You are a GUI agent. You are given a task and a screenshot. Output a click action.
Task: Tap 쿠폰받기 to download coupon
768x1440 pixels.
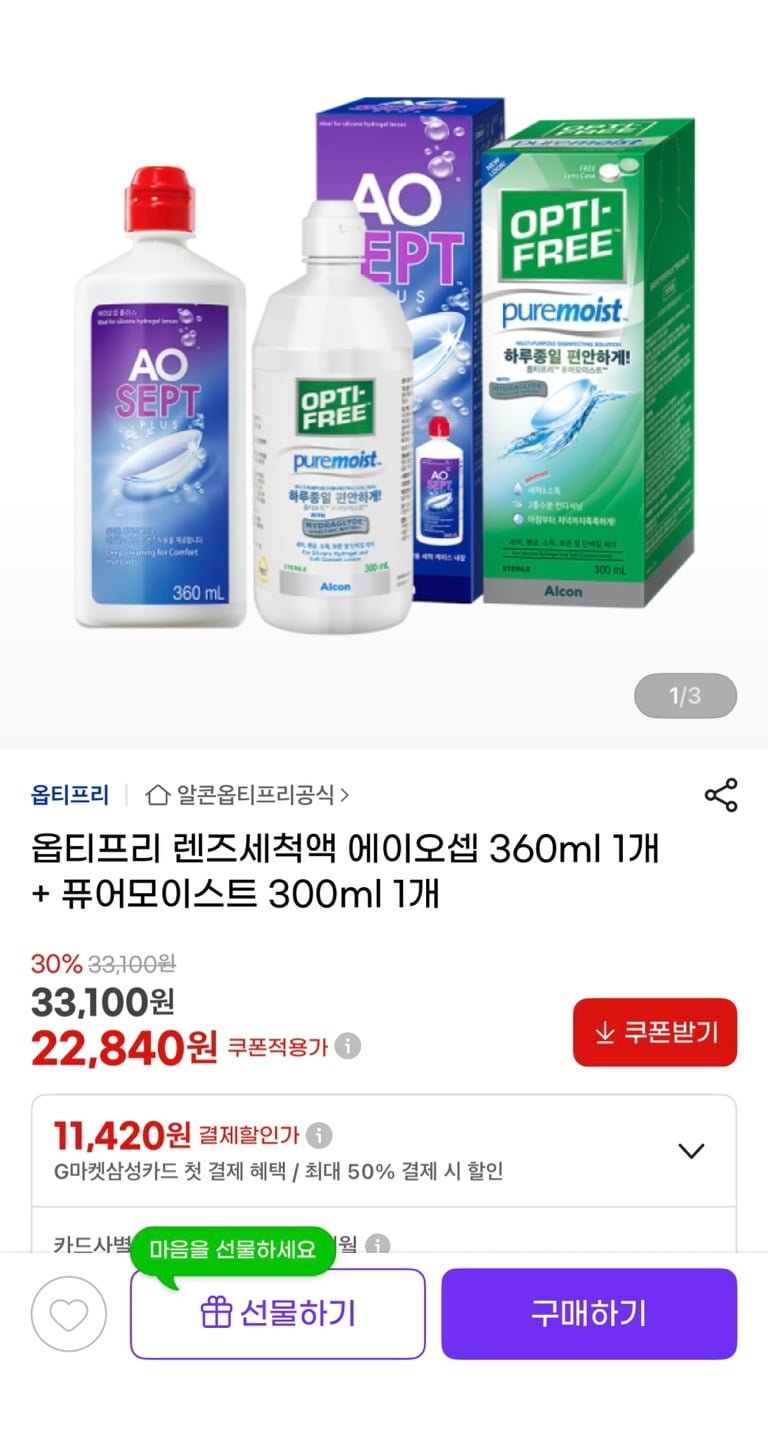coord(654,1032)
